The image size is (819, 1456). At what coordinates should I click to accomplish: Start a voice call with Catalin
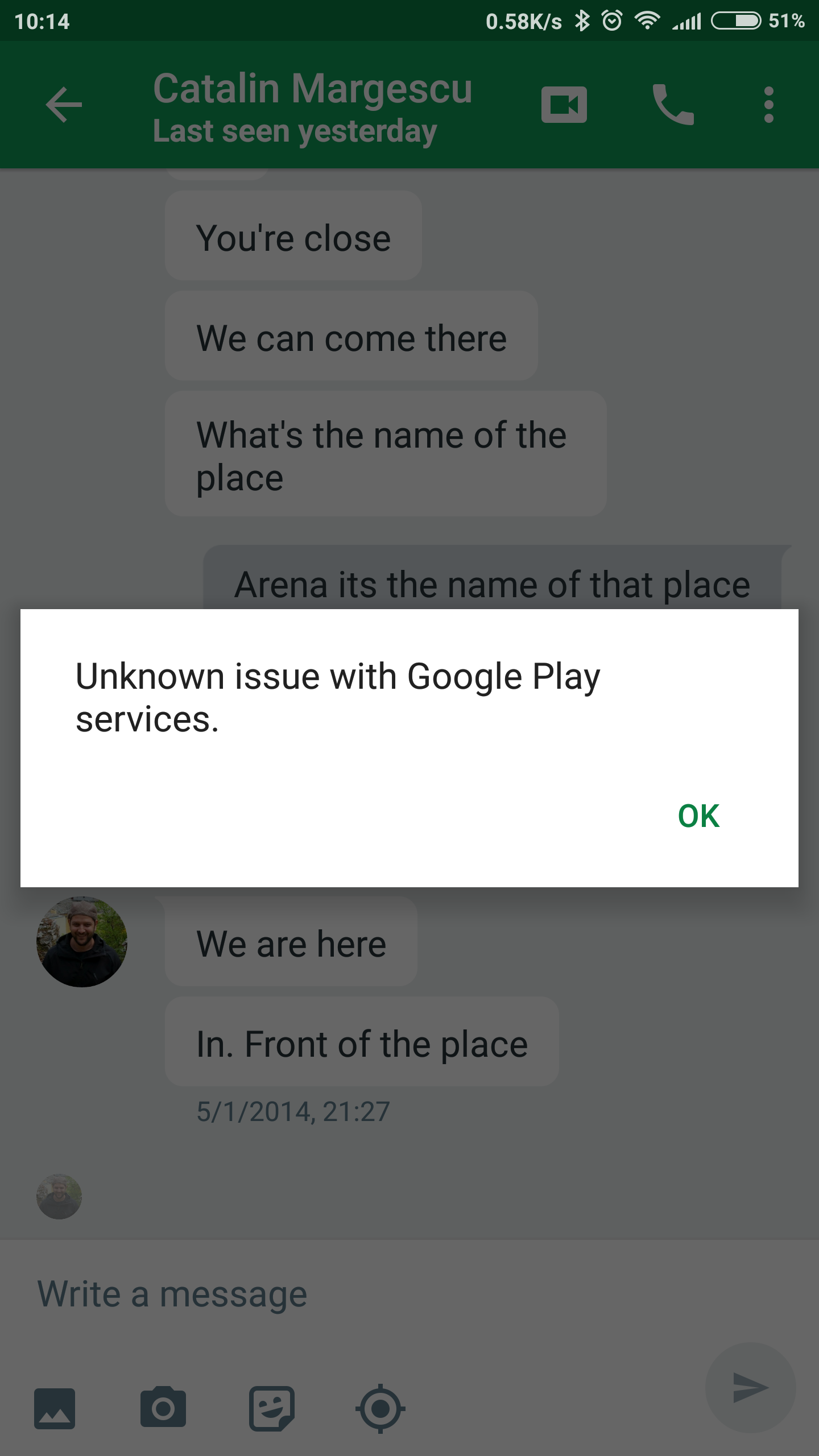coord(673,105)
